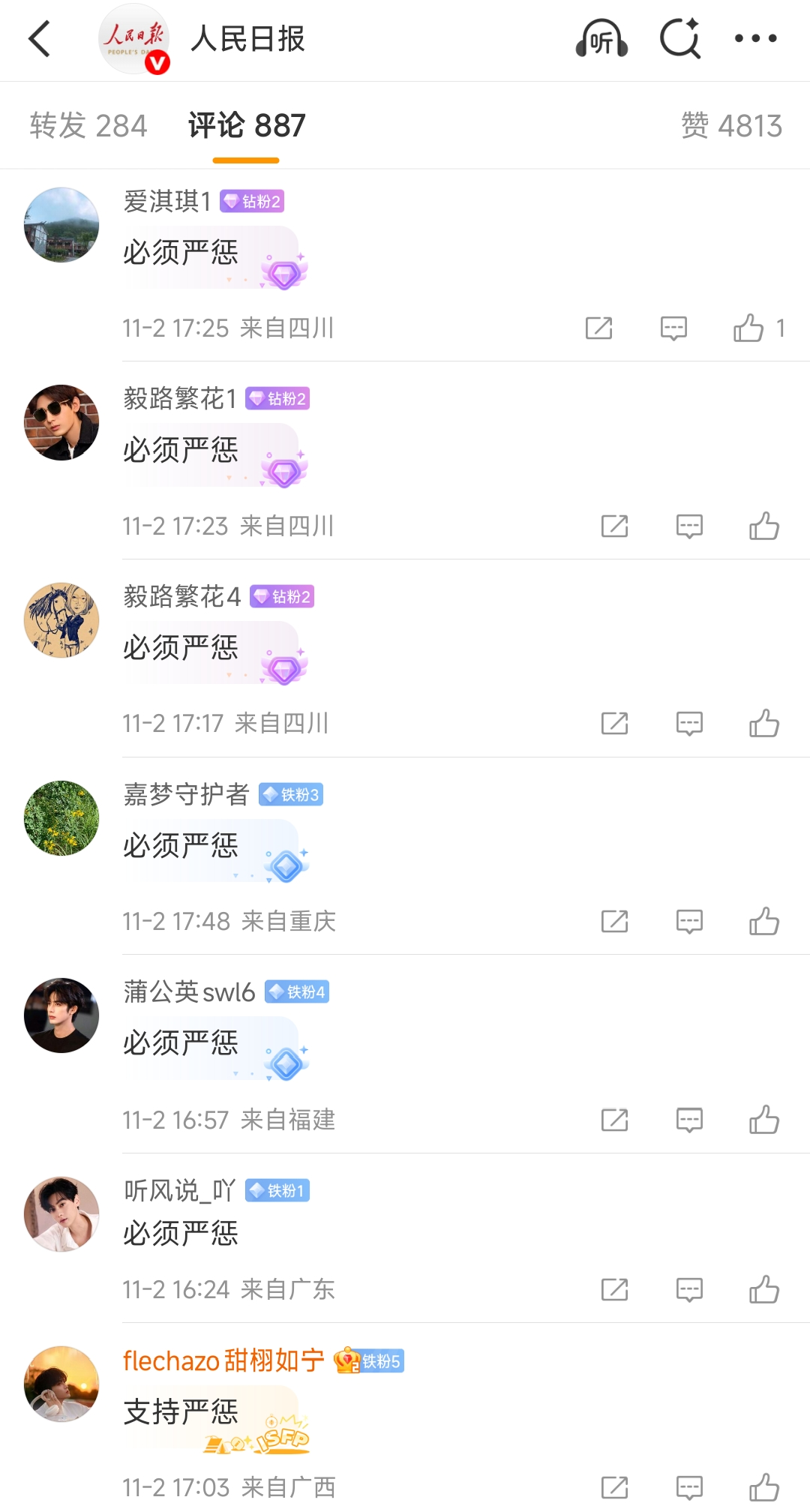Like 听风说_吖's comment
This screenshot has width=810, height=1512.
click(763, 1289)
